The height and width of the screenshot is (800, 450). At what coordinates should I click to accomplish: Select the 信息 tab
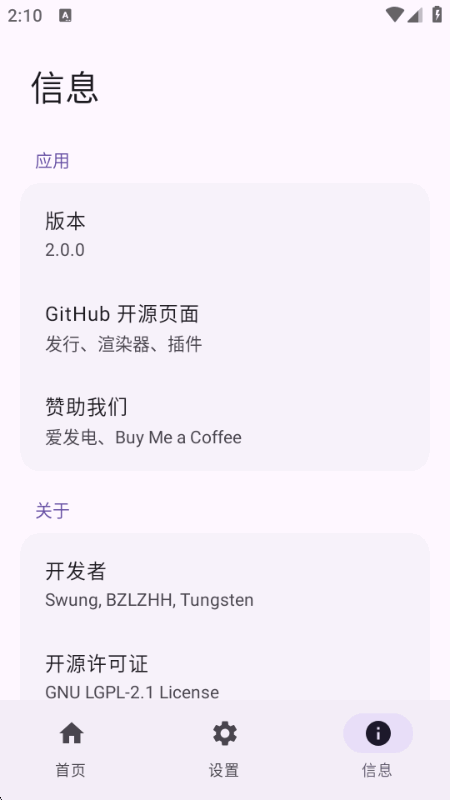378,749
